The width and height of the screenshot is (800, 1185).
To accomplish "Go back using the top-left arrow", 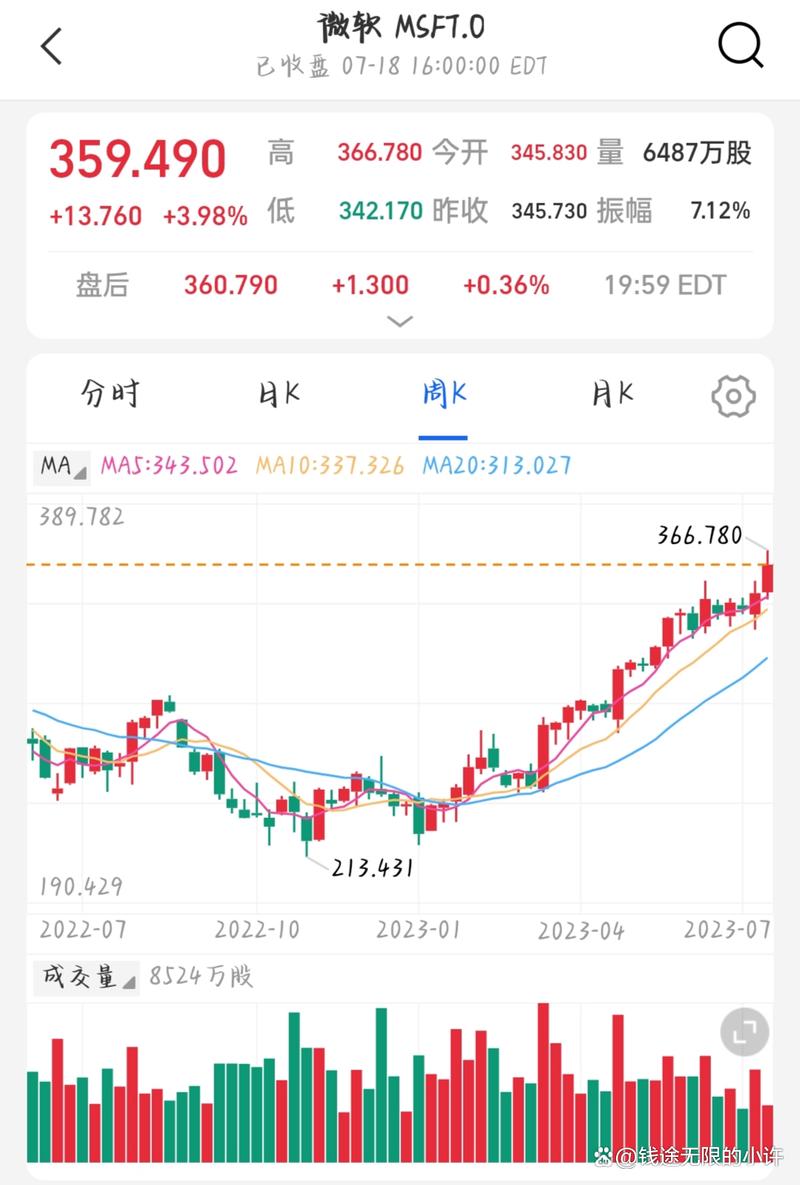I will pos(51,46).
